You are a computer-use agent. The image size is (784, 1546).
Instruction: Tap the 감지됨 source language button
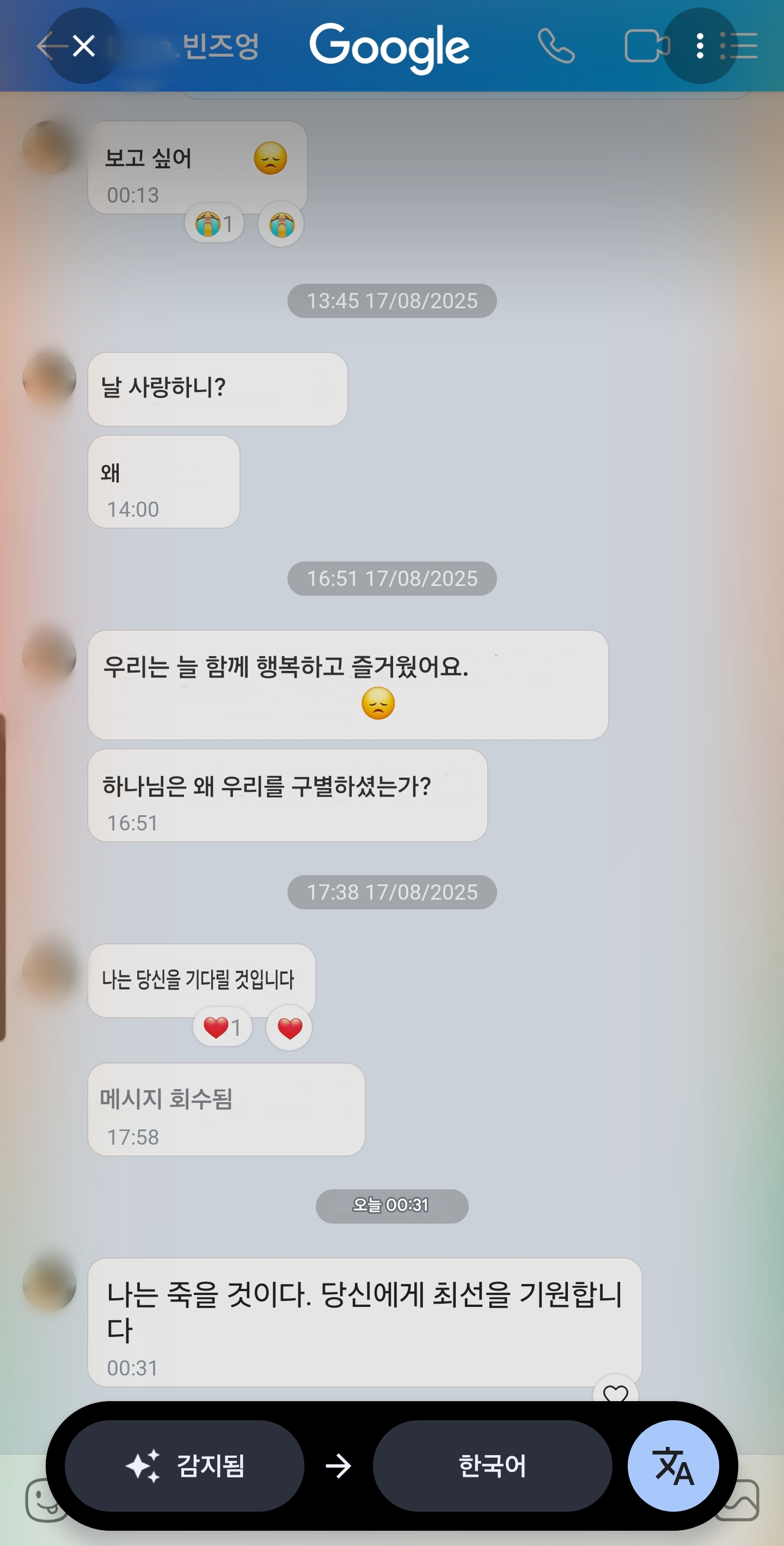click(184, 1465)
